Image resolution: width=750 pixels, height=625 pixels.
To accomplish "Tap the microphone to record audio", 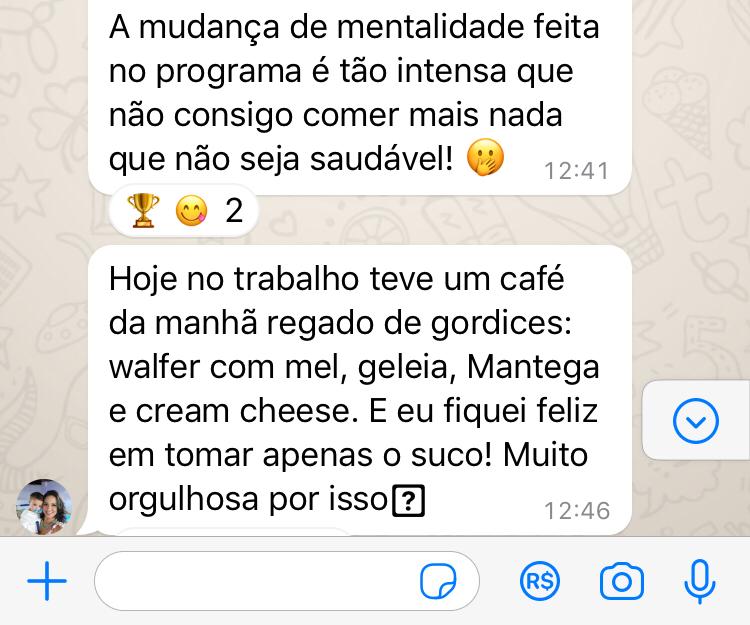I will click(x=700, y=581).
